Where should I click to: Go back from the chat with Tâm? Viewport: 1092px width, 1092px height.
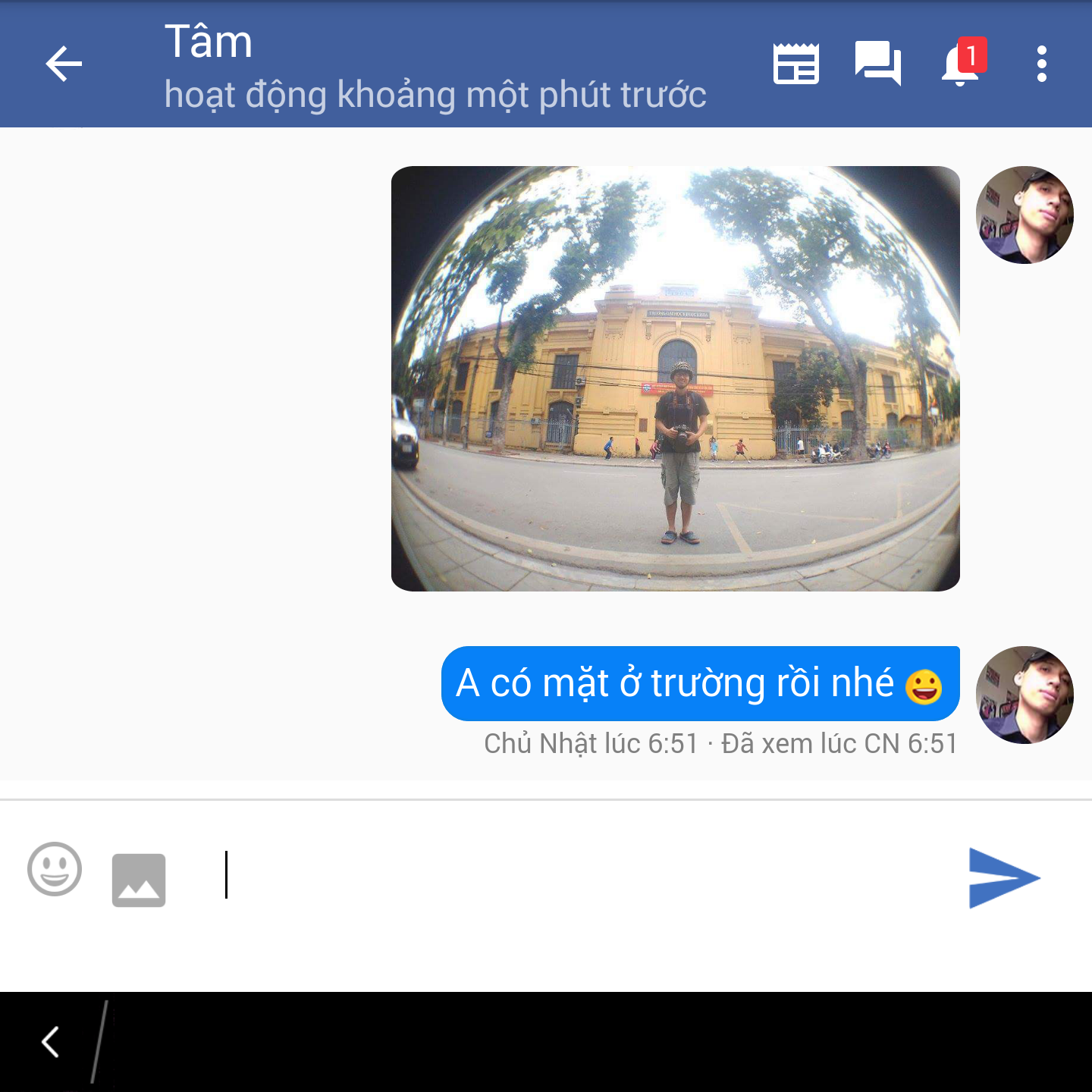(64, 64)
